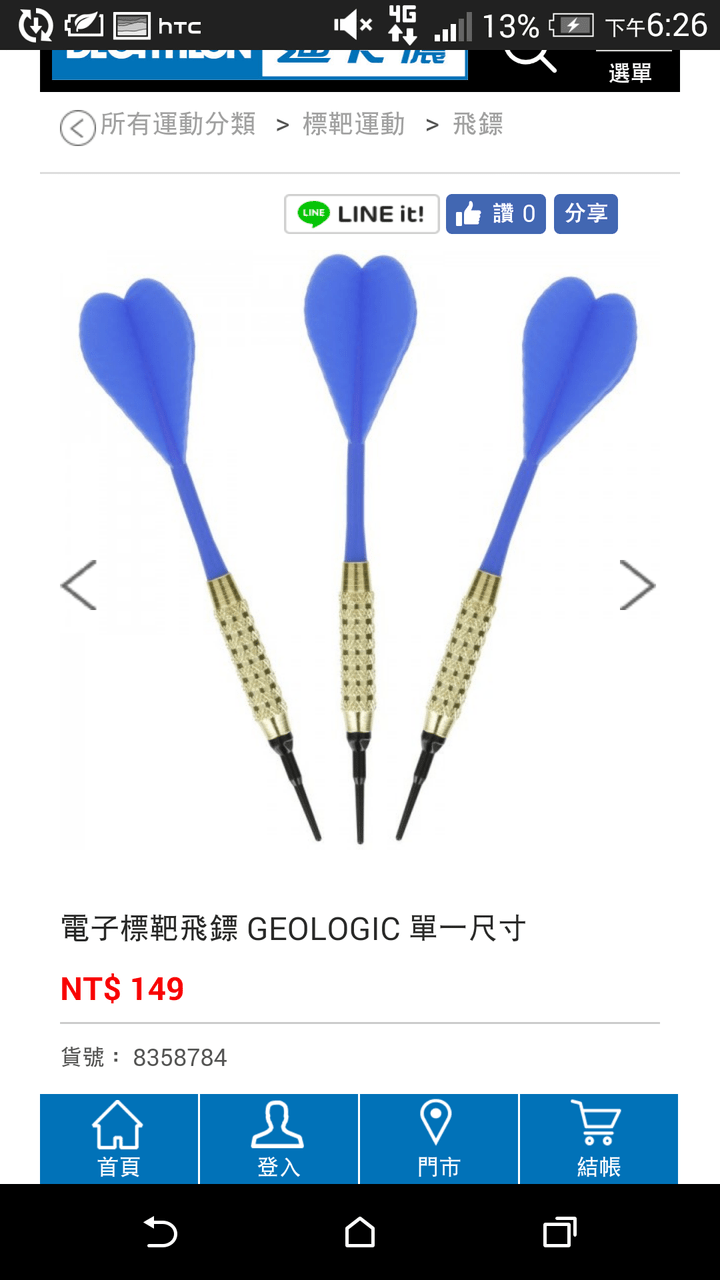720x1280 pixels.
Task: Open the 登入 login tab
Action: coord(278,1139)
